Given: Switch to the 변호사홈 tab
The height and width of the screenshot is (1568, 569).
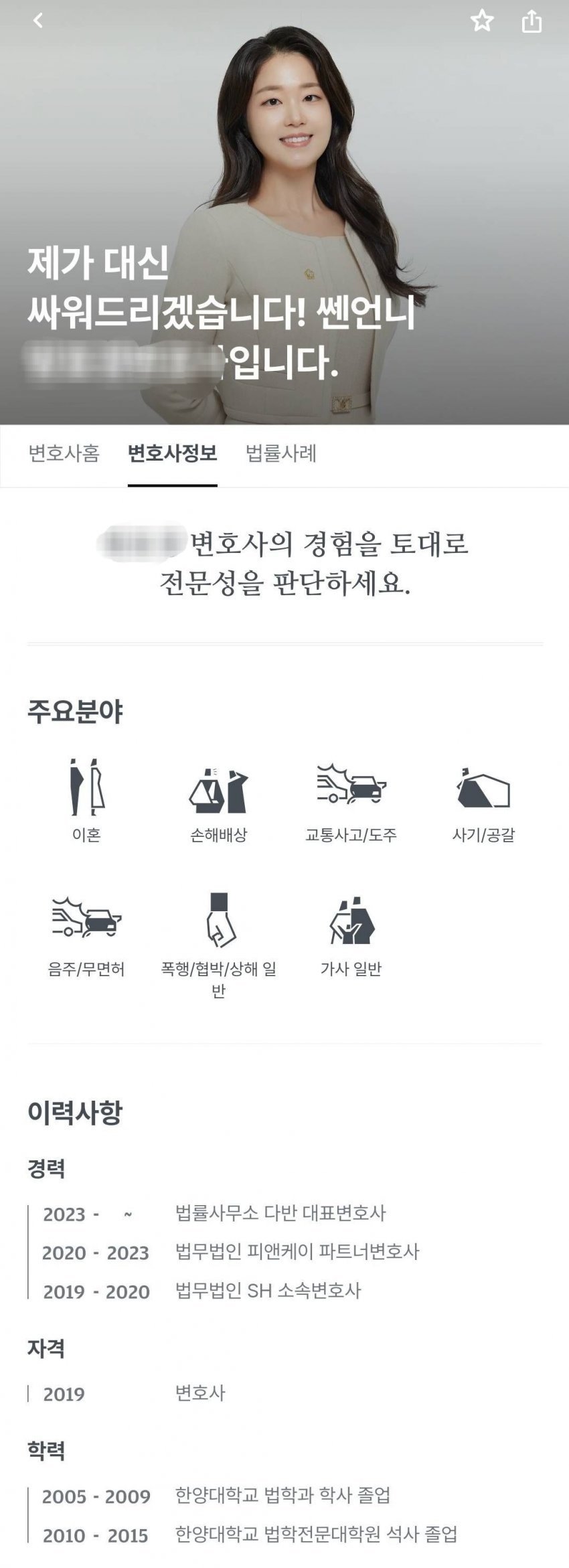Looking at the screenshot, I should coord(64,454).
